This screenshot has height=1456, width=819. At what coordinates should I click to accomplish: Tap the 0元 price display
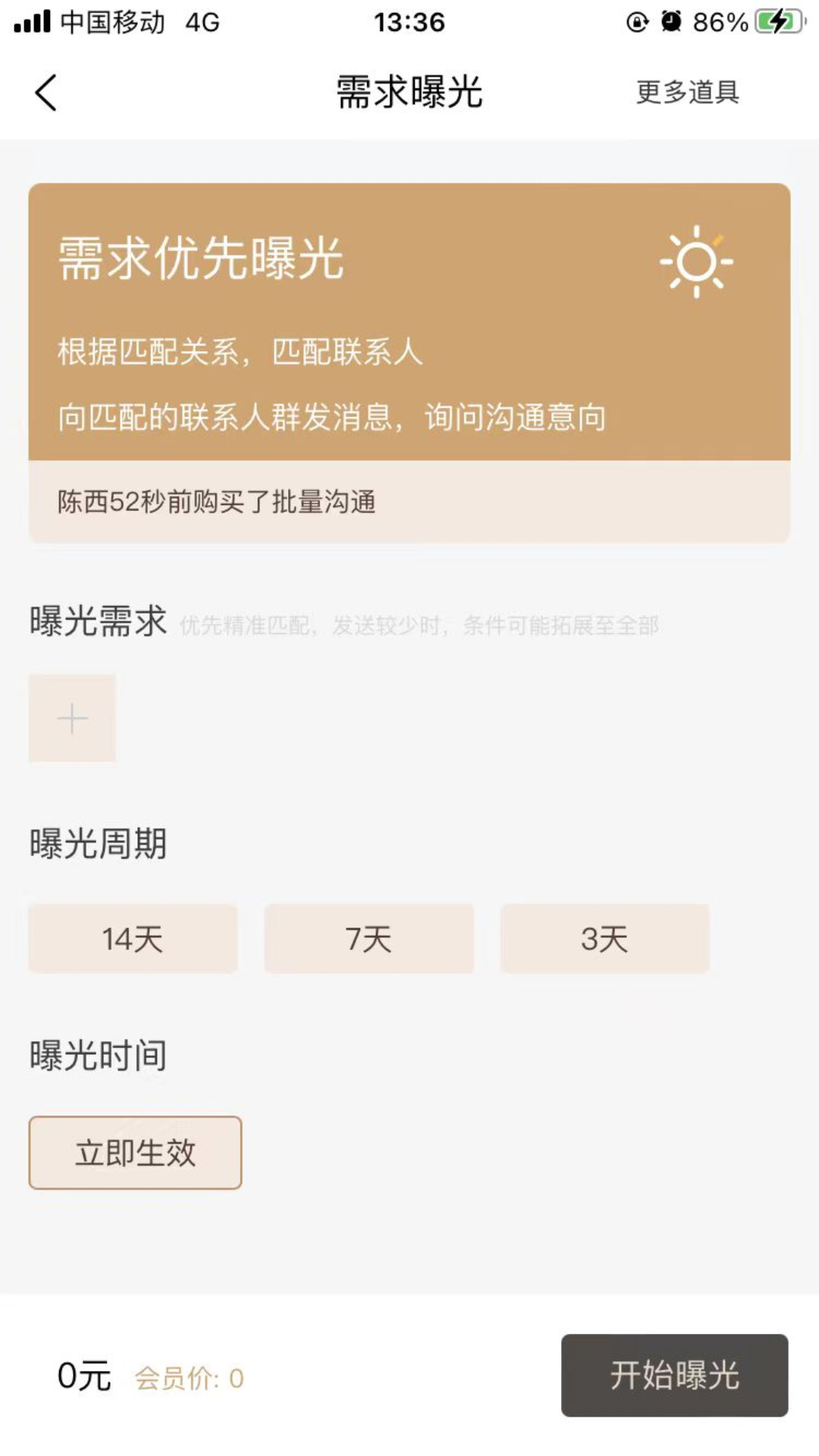pos(83,1379)
